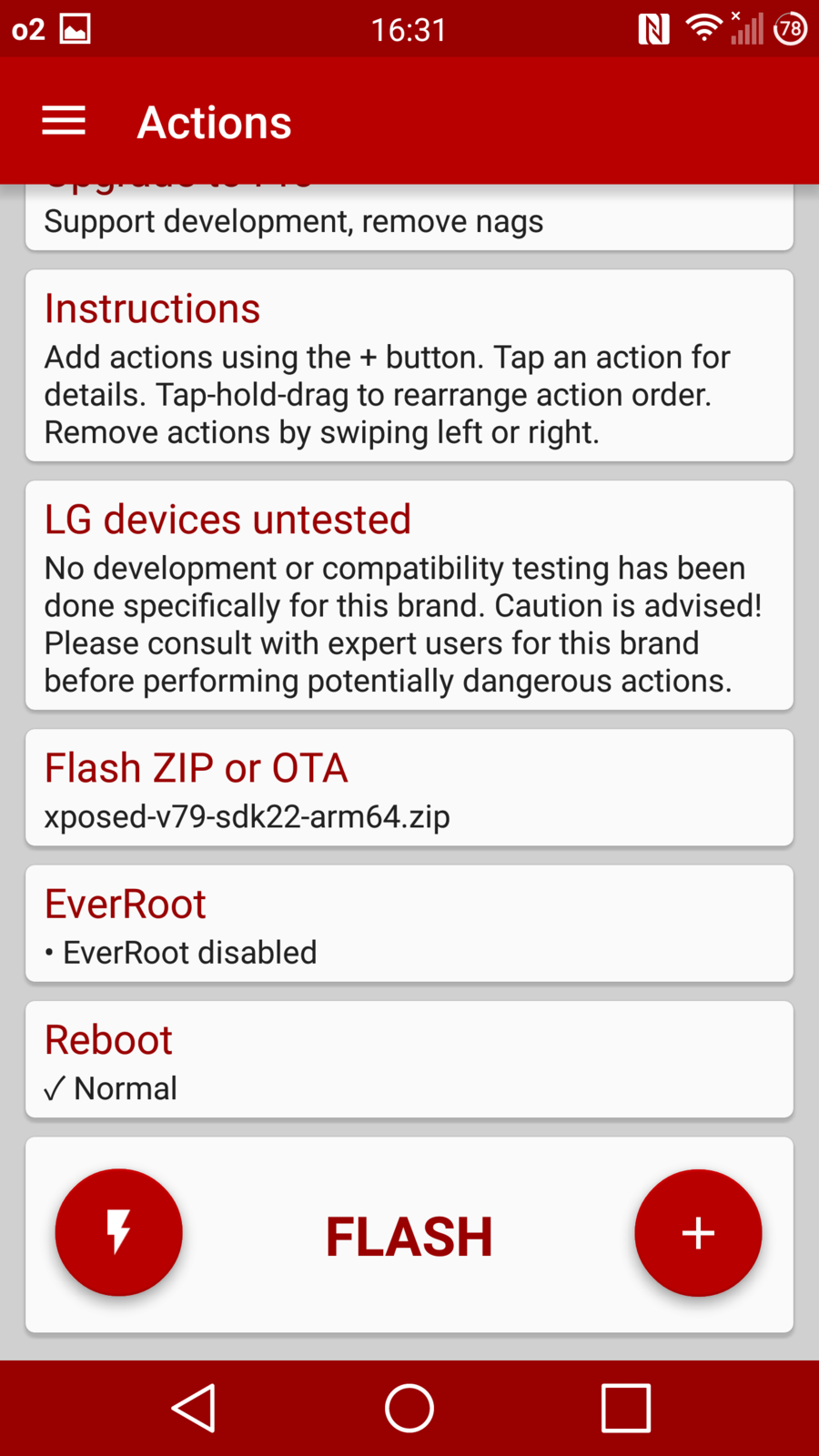
Task: Open the EverRoot action details
Action: click(409, 924)
